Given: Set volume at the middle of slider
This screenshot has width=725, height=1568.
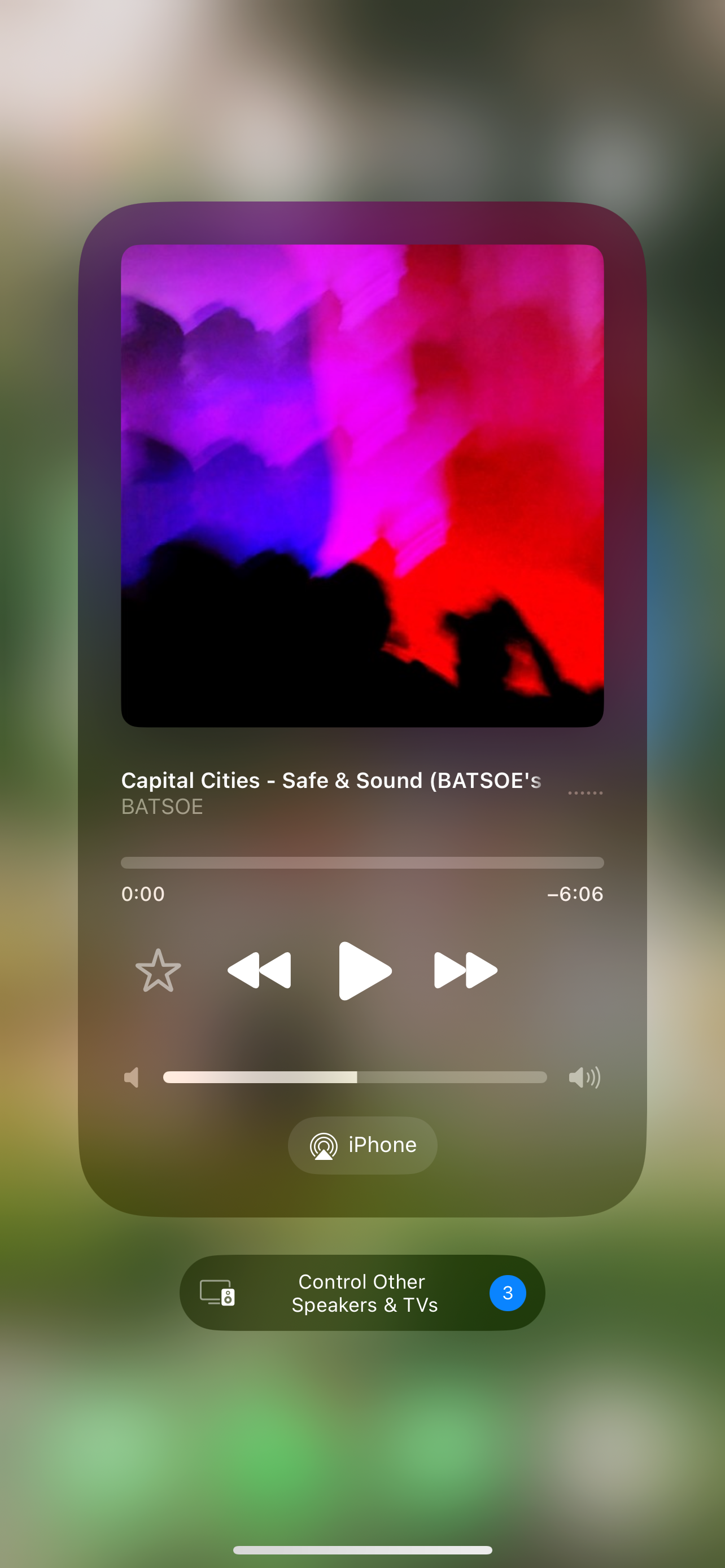Looking at the screenshot, I should [355, 1078].
